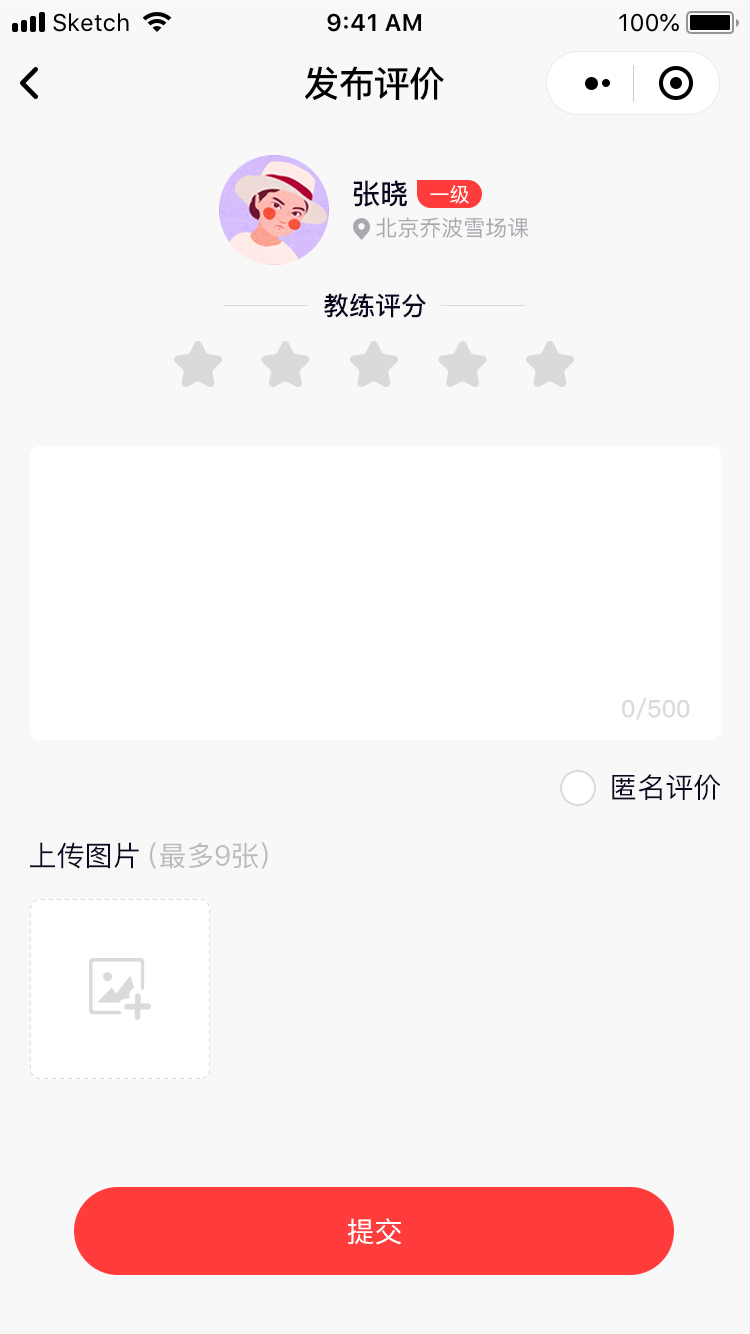Viewport: 750px width, 1334px height.
Task: Add a photo with the upload tile
Action: coord(120,989)
